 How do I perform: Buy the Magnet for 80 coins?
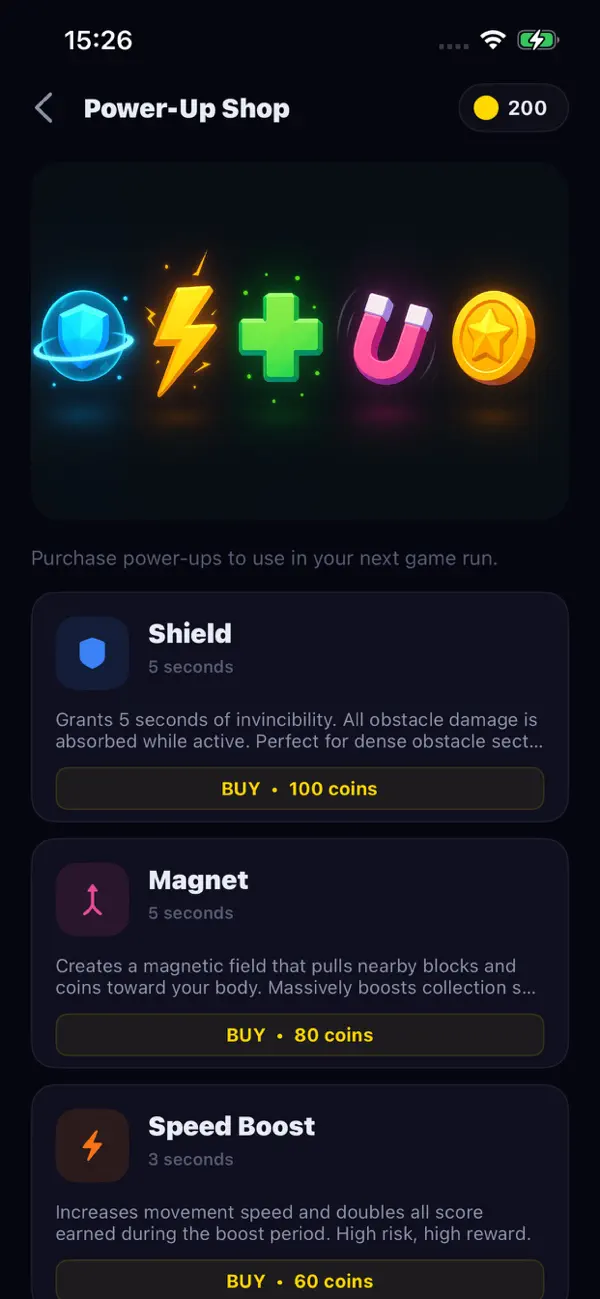coord(300,1035)
